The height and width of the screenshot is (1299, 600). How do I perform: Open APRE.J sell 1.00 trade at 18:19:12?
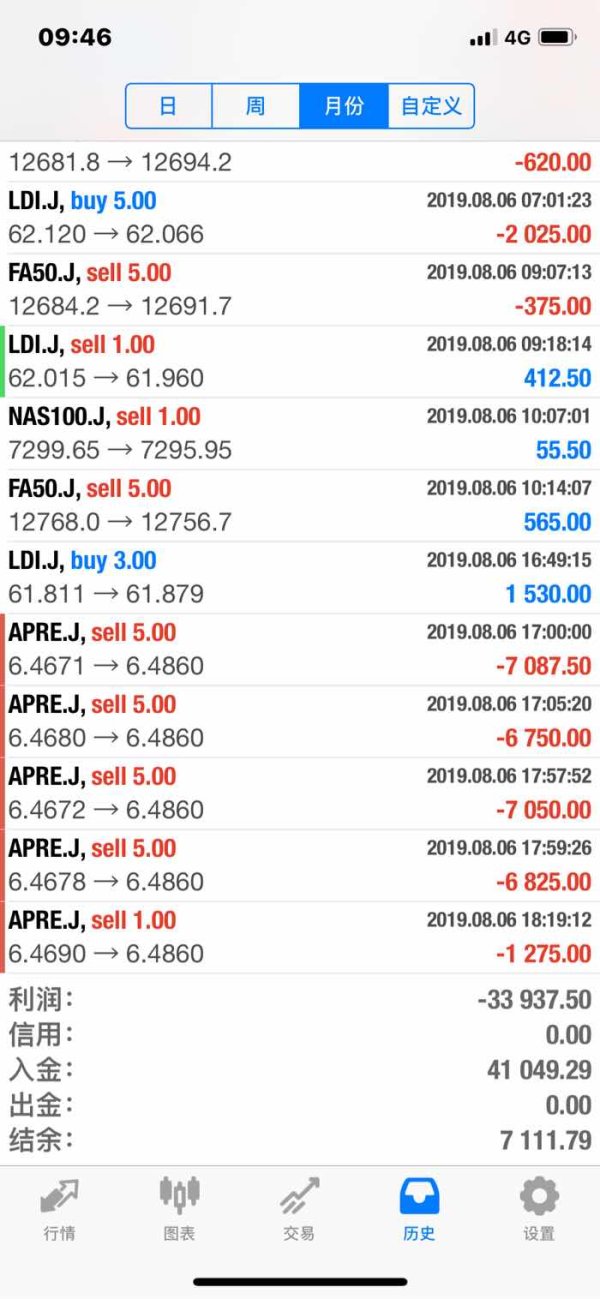pos(300,938)
